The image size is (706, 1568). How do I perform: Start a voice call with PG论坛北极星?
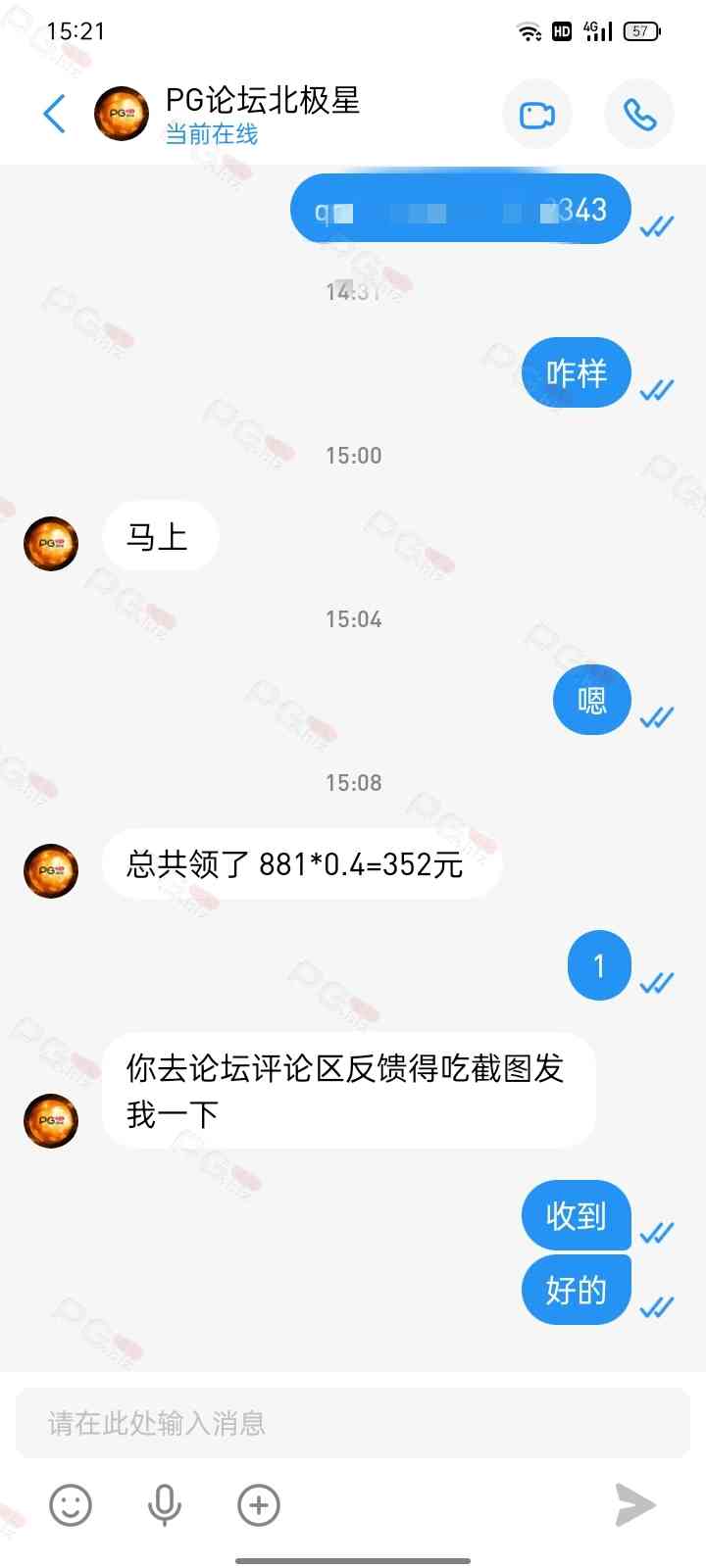click(639, 115)
